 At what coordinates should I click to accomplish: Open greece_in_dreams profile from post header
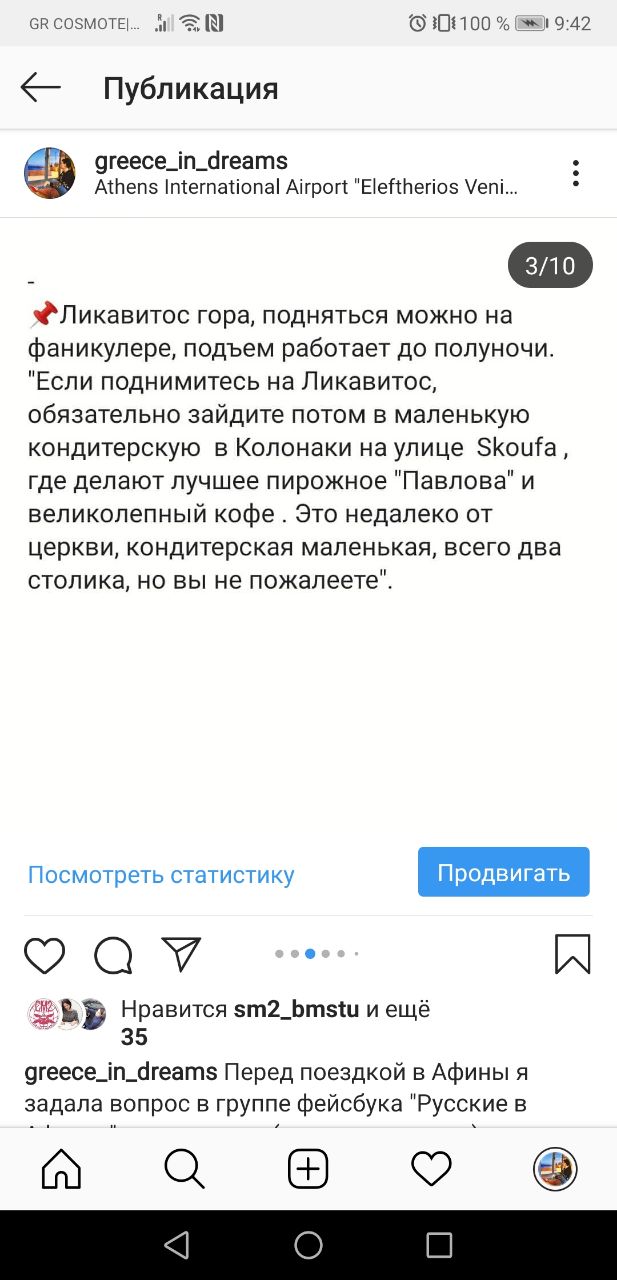pyautogui.click(x=190, y=161)
